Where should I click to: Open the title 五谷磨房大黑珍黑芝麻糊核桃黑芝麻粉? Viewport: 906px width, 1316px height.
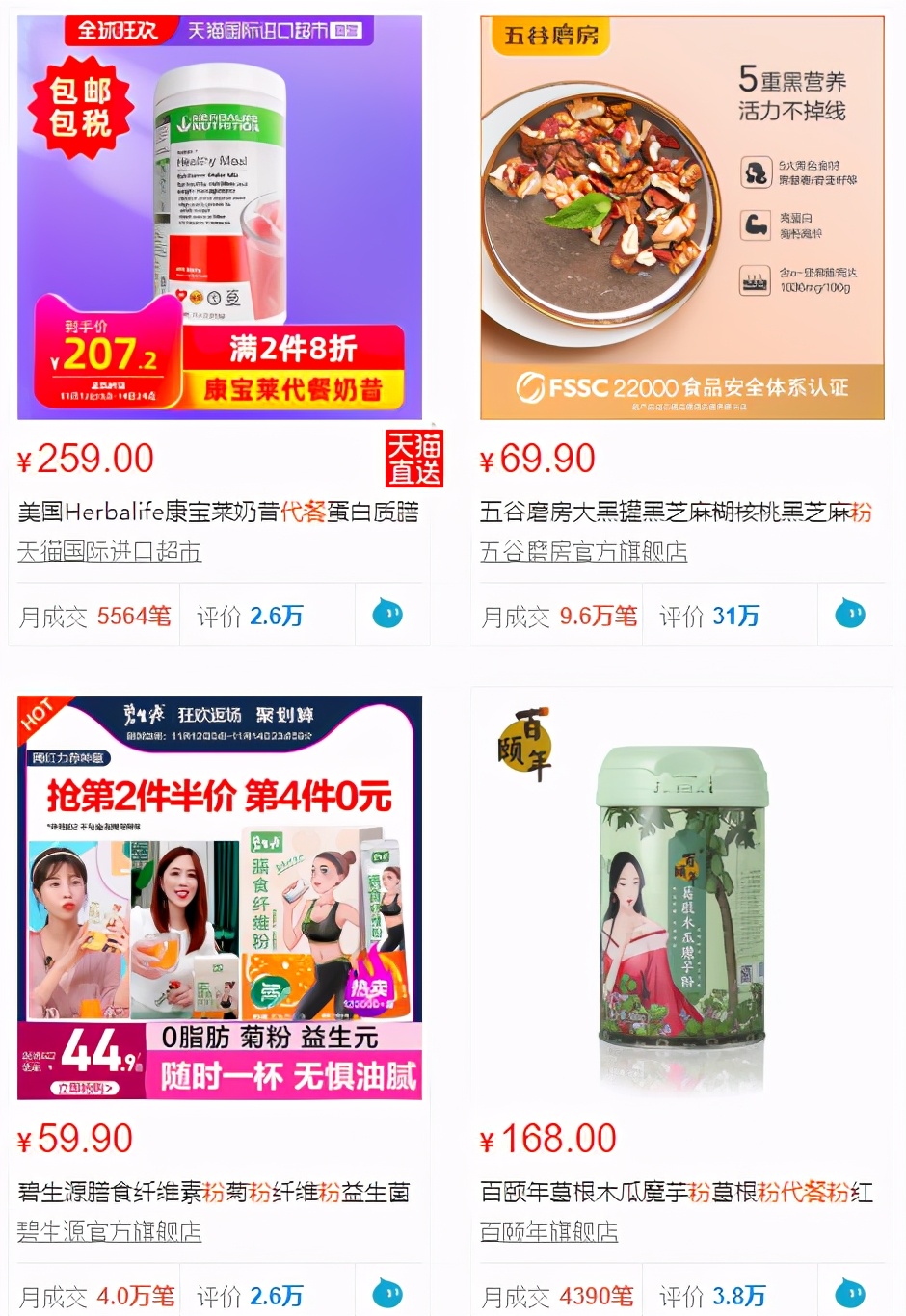point(676,512)
